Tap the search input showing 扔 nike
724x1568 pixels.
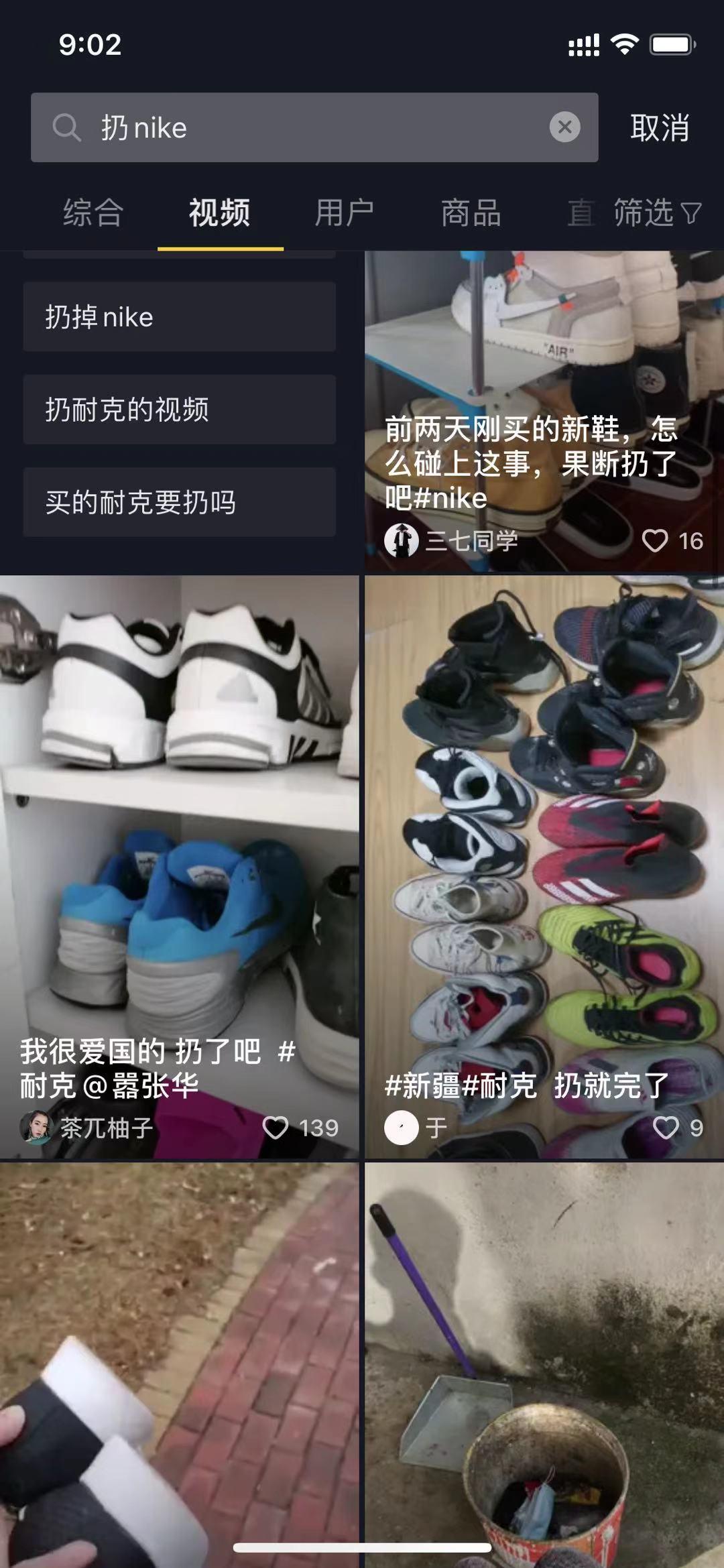[268, 127]
